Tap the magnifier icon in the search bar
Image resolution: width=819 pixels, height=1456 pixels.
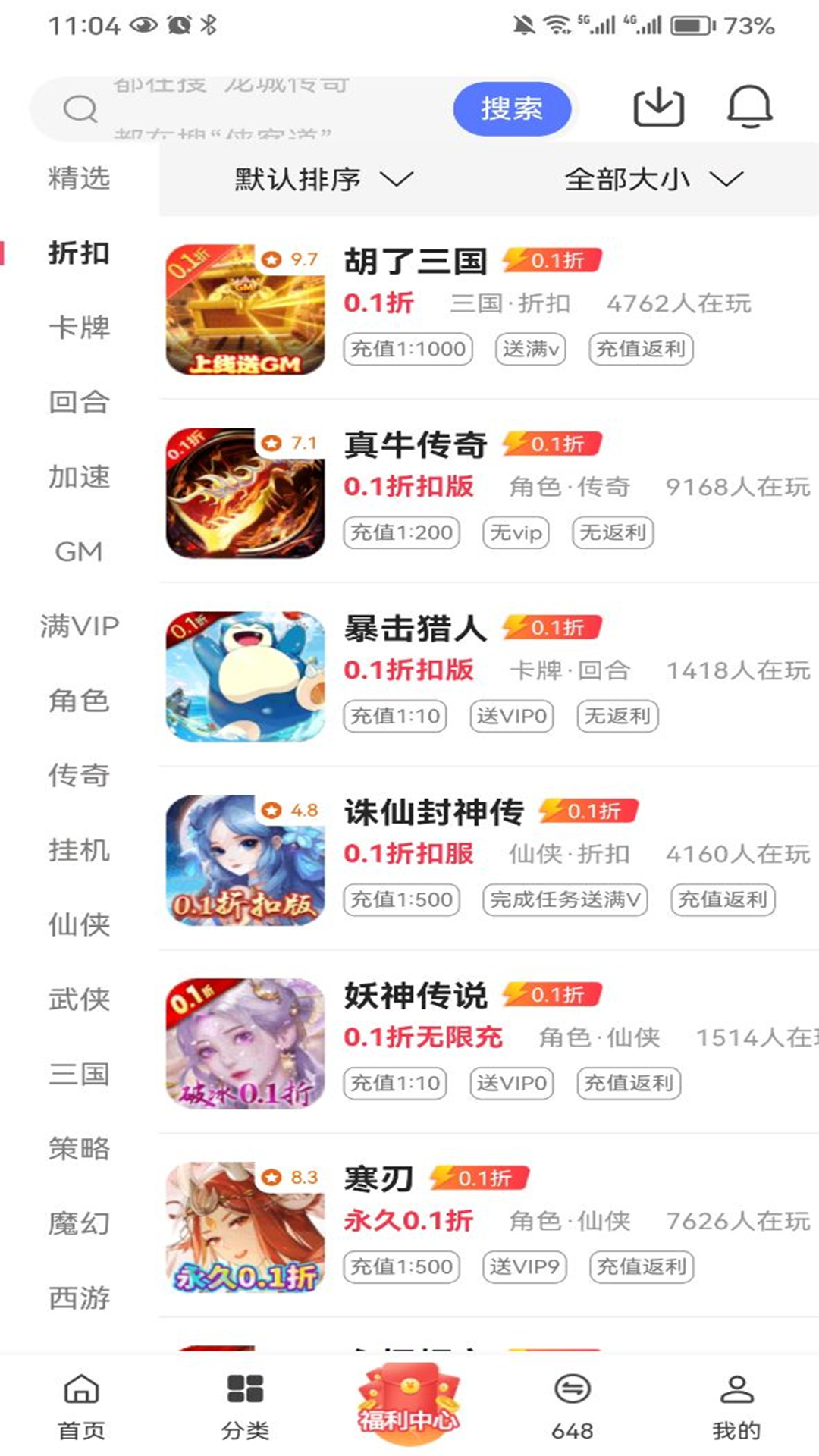click(79, 108)
